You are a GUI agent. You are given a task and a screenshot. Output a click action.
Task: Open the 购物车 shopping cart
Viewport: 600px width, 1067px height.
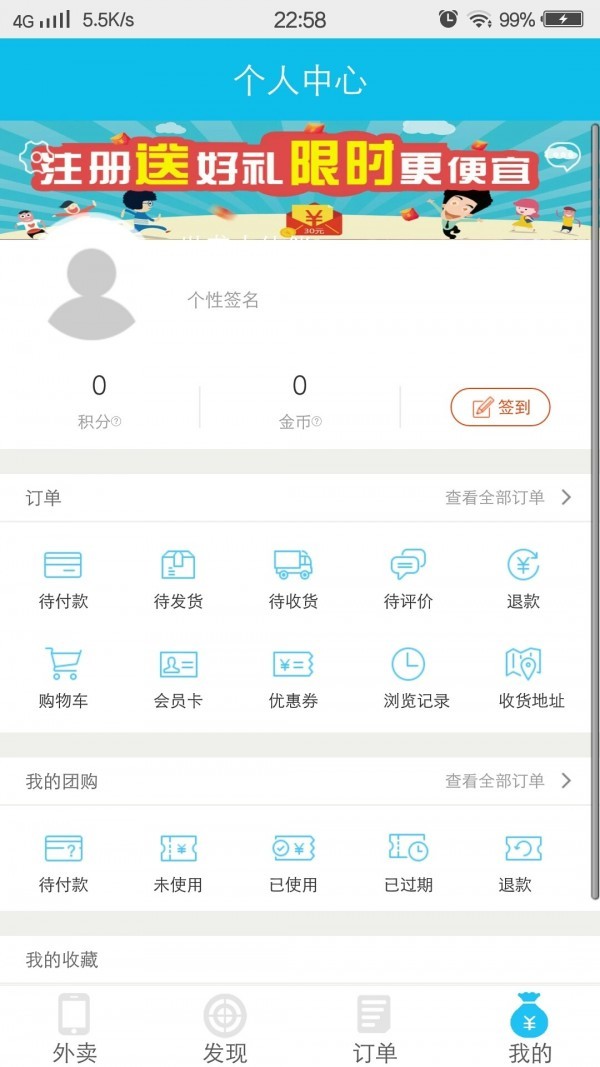pos(63,678)
